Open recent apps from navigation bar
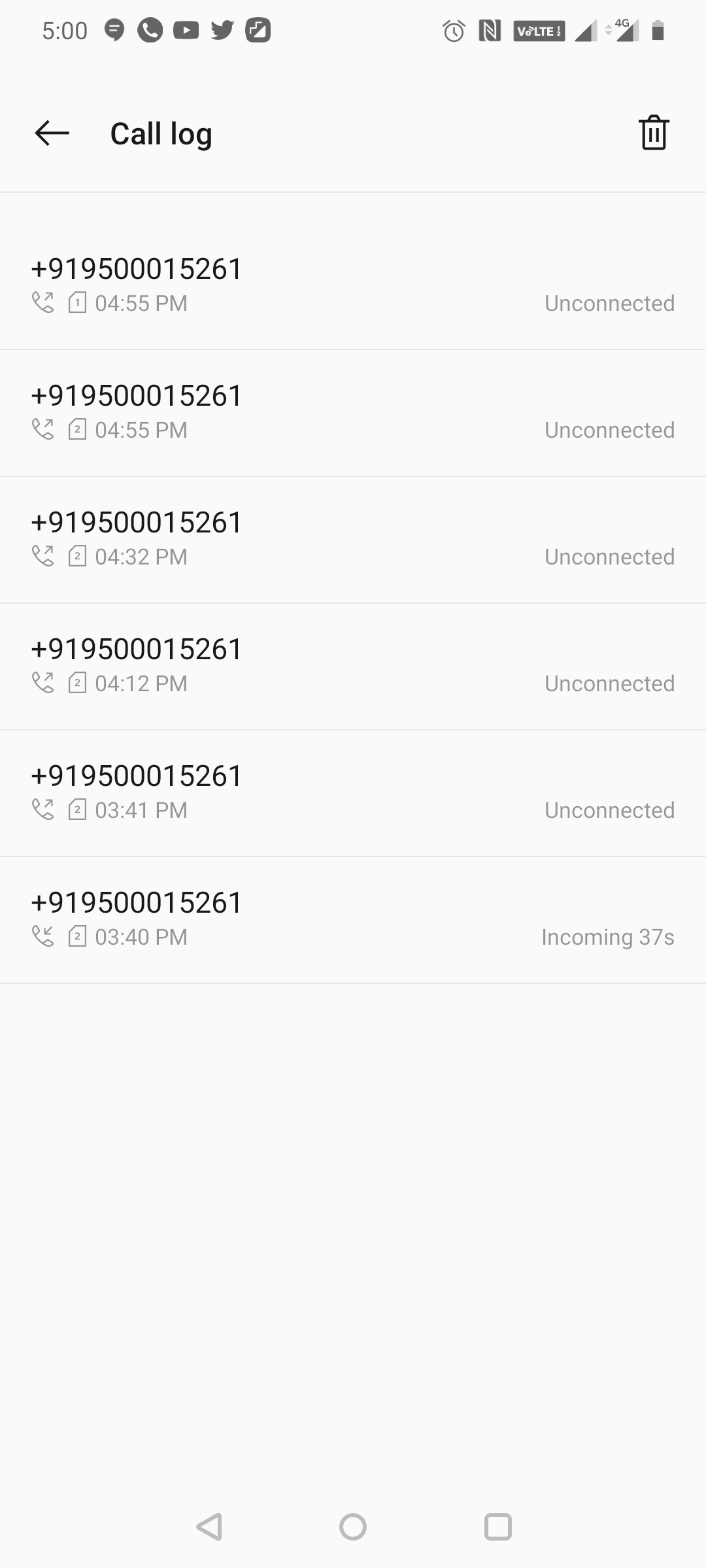 [x=497, y=1527]
